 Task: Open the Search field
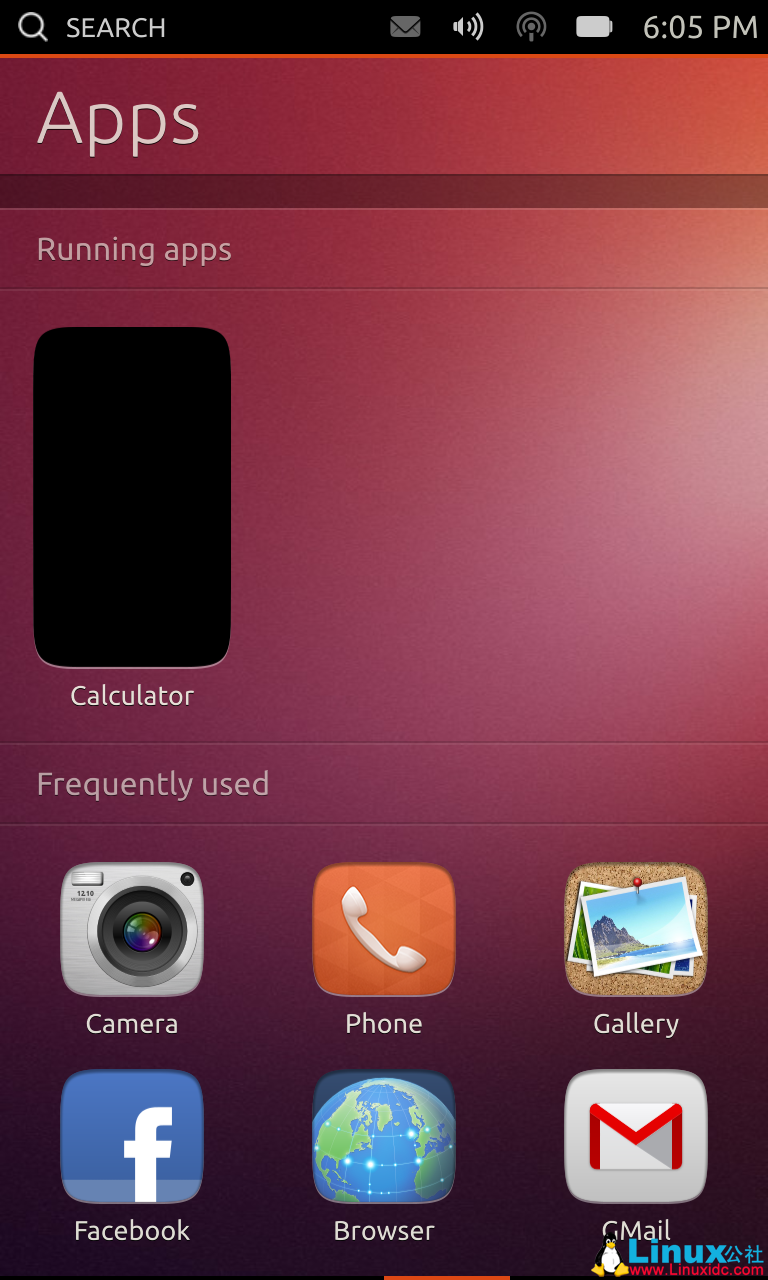point(92,27)
